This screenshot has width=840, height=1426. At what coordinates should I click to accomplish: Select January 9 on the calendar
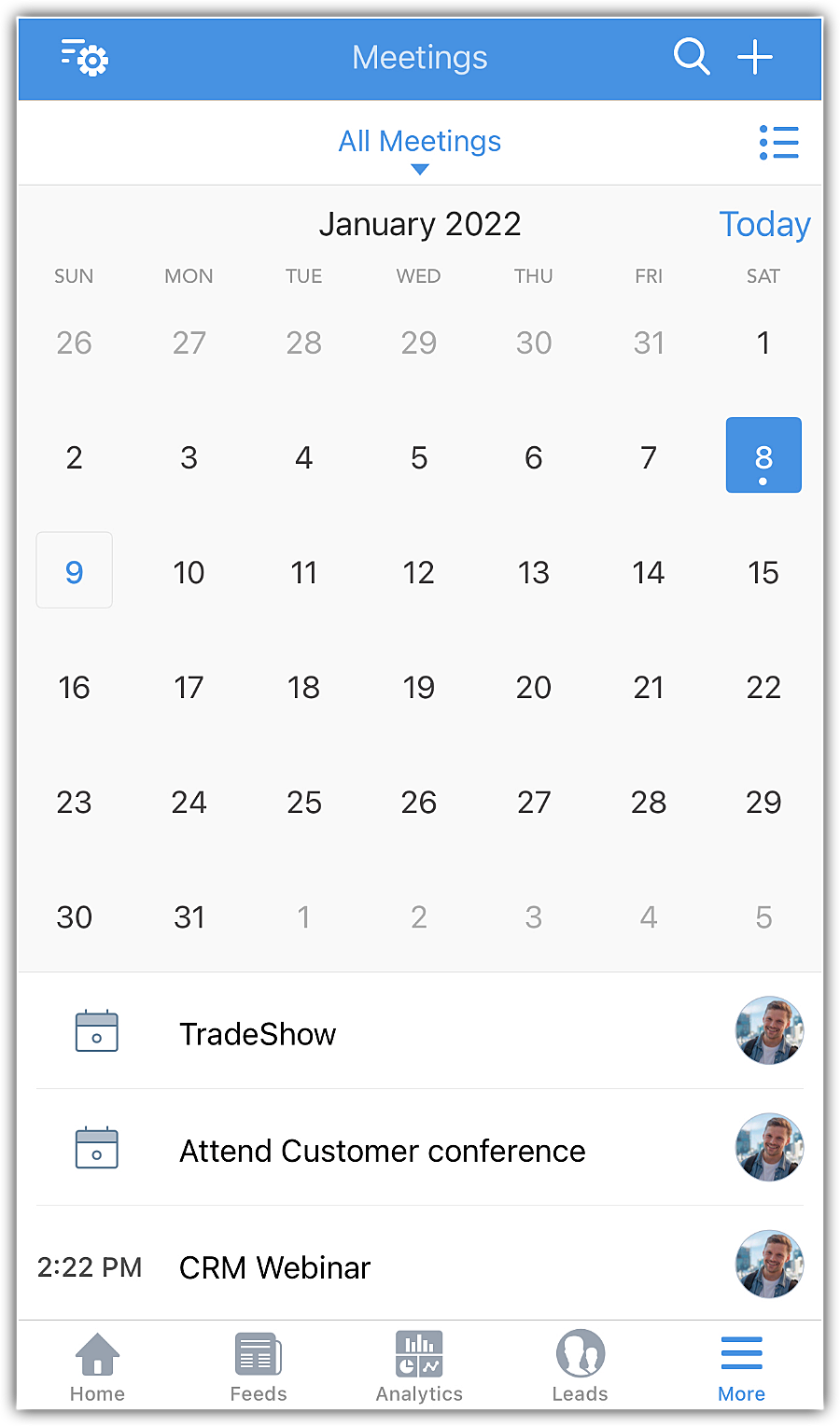[x=75, y=571]
